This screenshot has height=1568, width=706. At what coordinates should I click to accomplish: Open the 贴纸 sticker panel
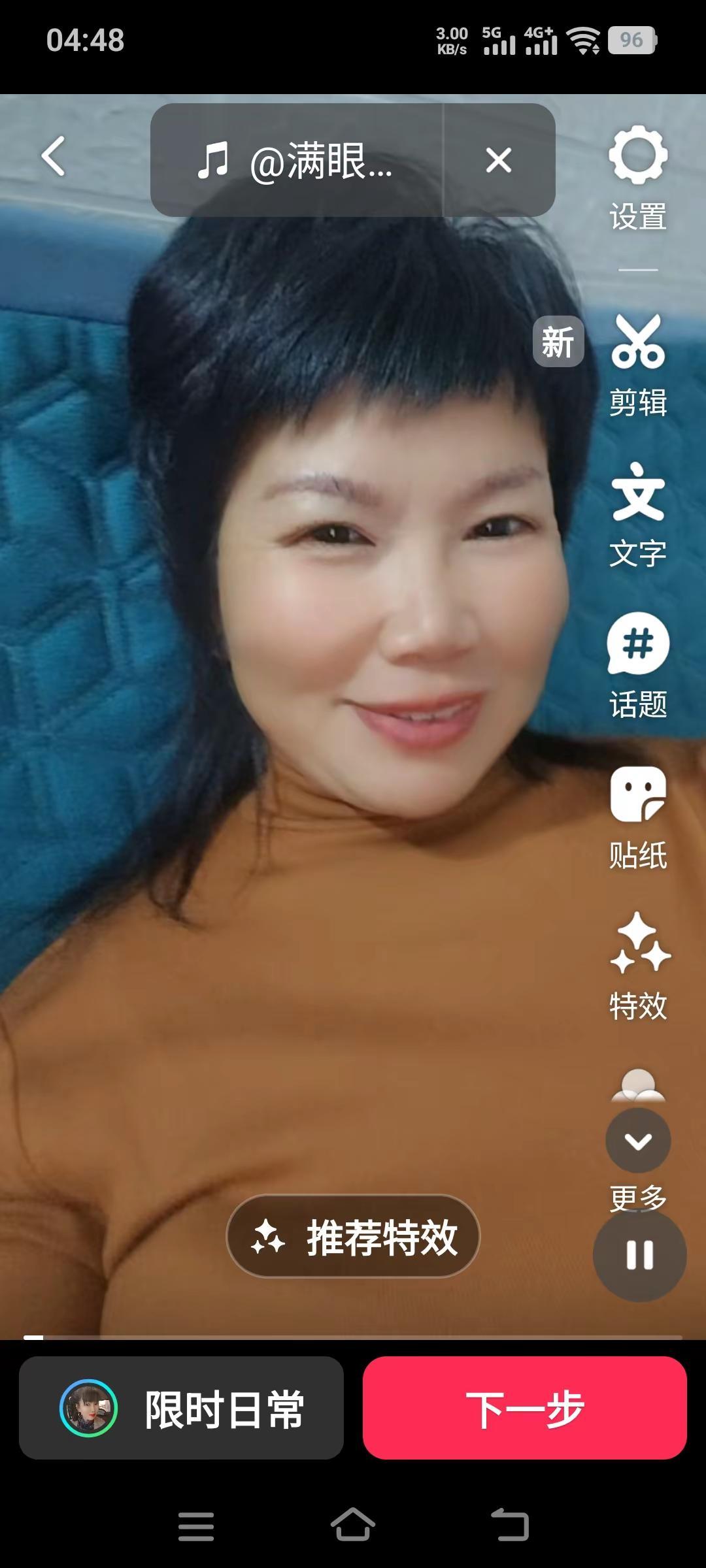click(639, 810)
